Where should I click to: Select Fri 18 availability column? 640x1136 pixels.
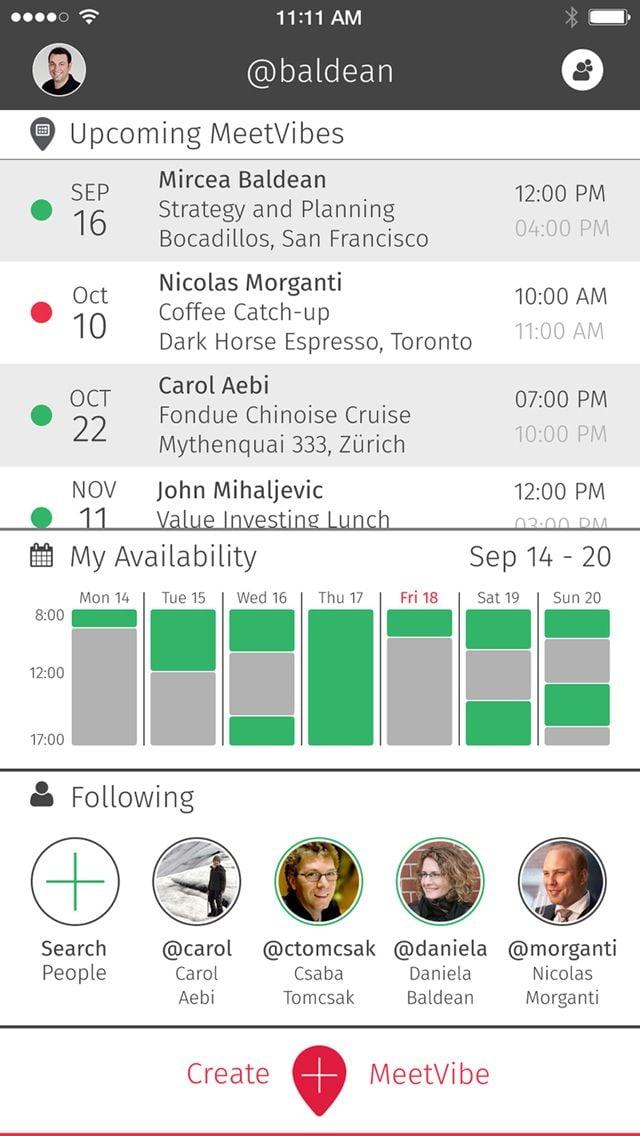tap(419, 677)
